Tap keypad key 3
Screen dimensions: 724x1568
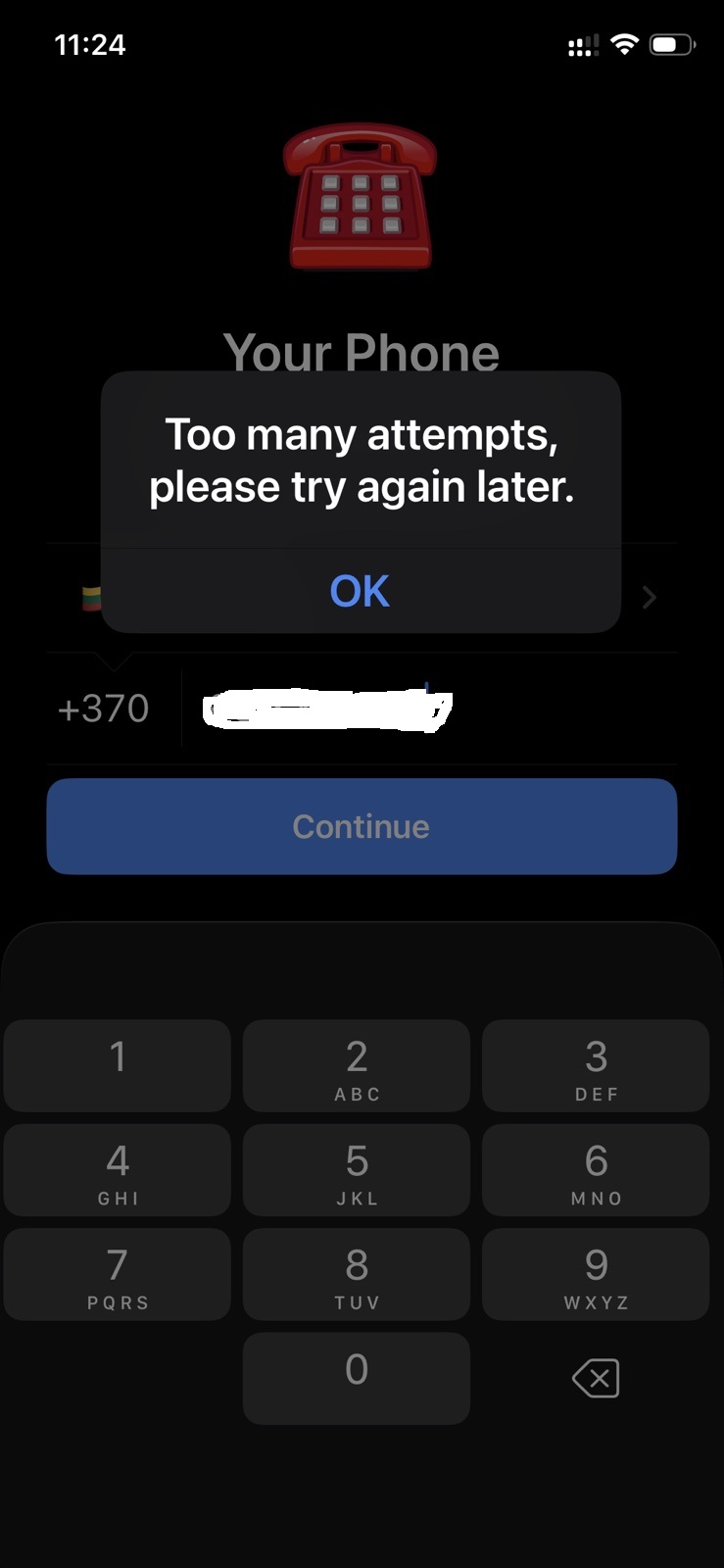(596, 1065)
